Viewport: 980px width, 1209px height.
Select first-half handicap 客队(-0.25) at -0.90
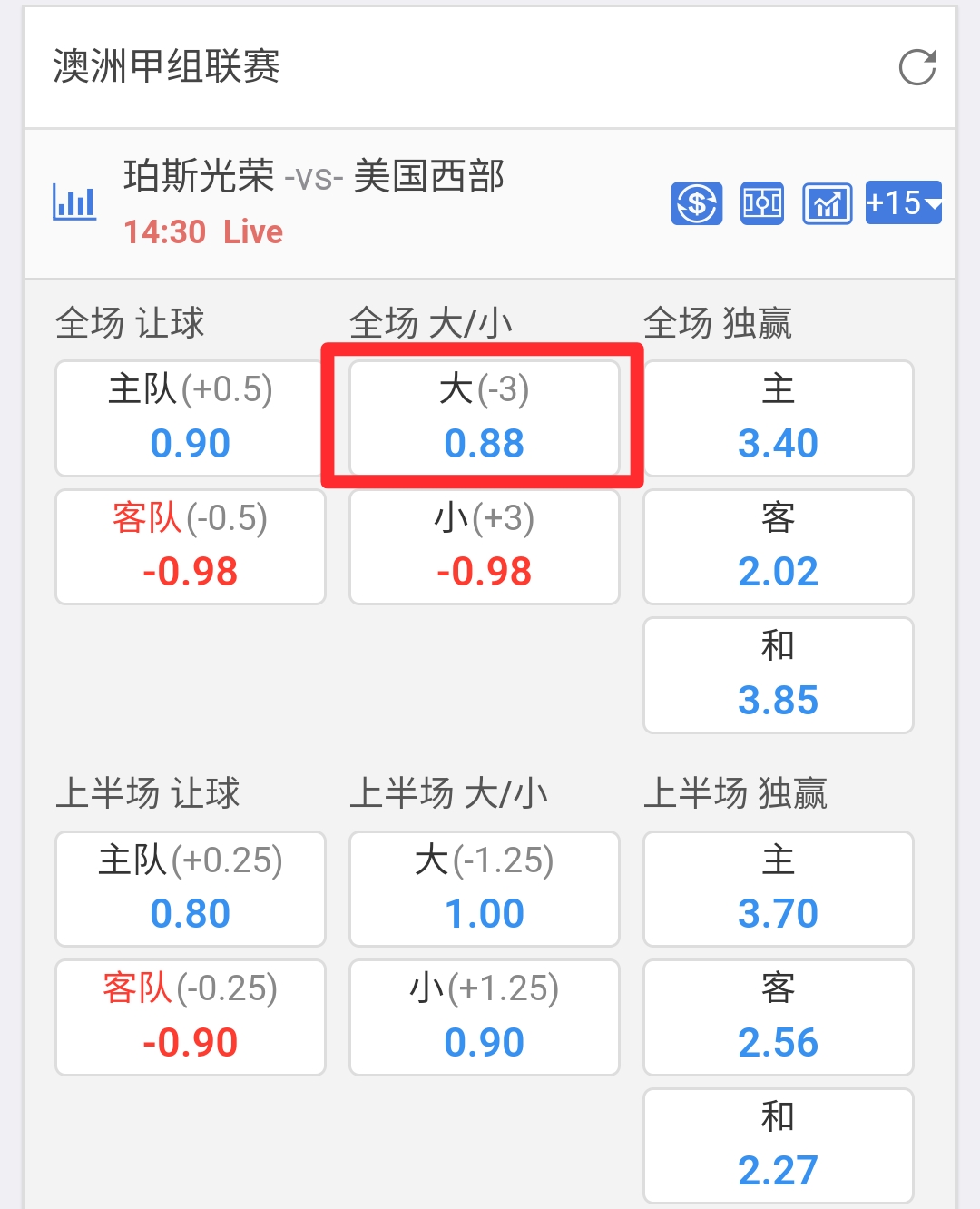point(191,1017)
